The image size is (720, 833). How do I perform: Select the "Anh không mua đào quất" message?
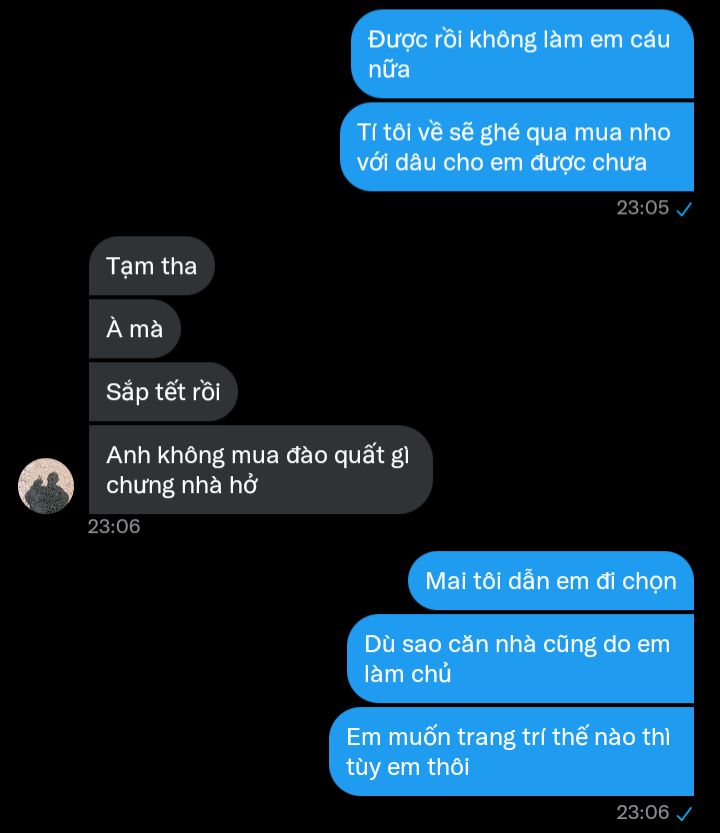coord(260,469)
